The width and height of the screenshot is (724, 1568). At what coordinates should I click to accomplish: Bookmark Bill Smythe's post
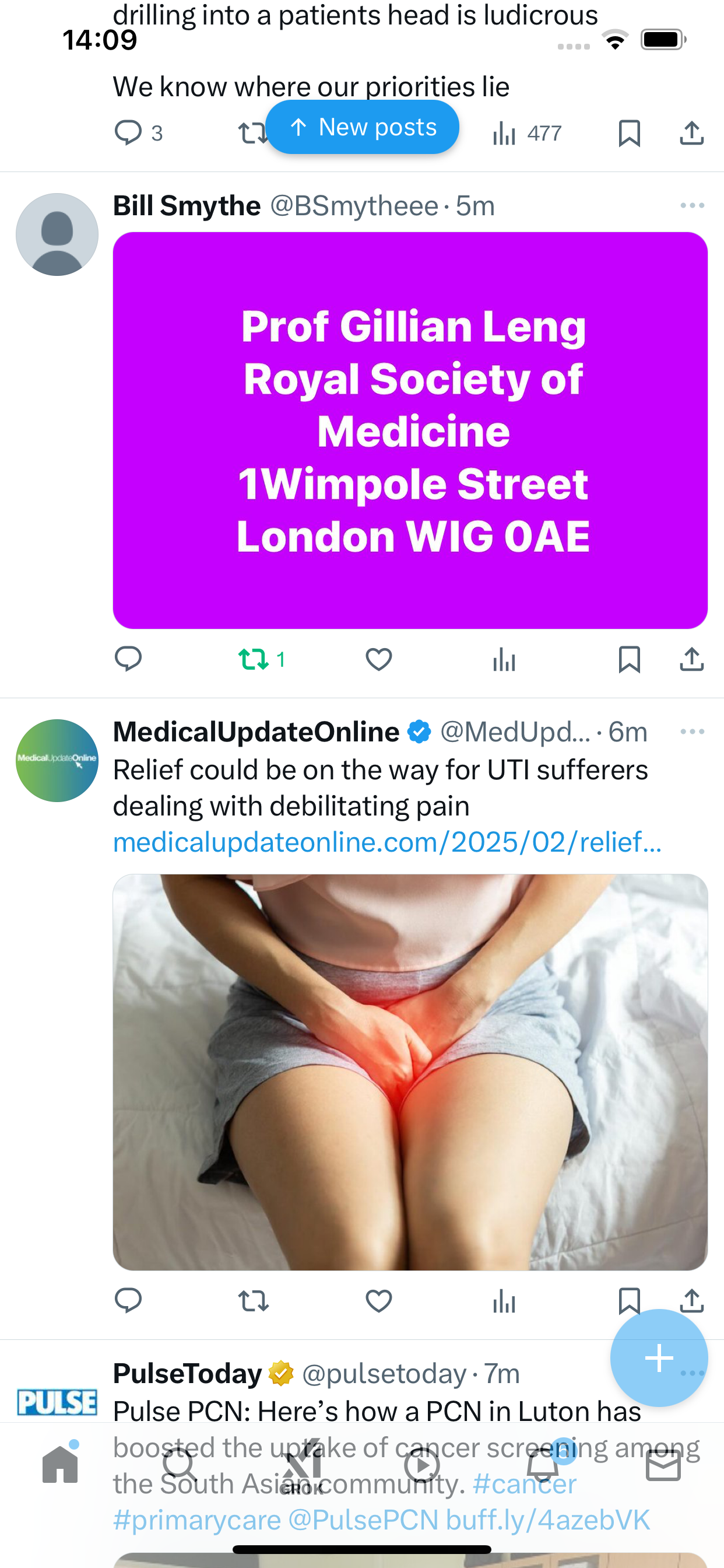coord(629,659)
